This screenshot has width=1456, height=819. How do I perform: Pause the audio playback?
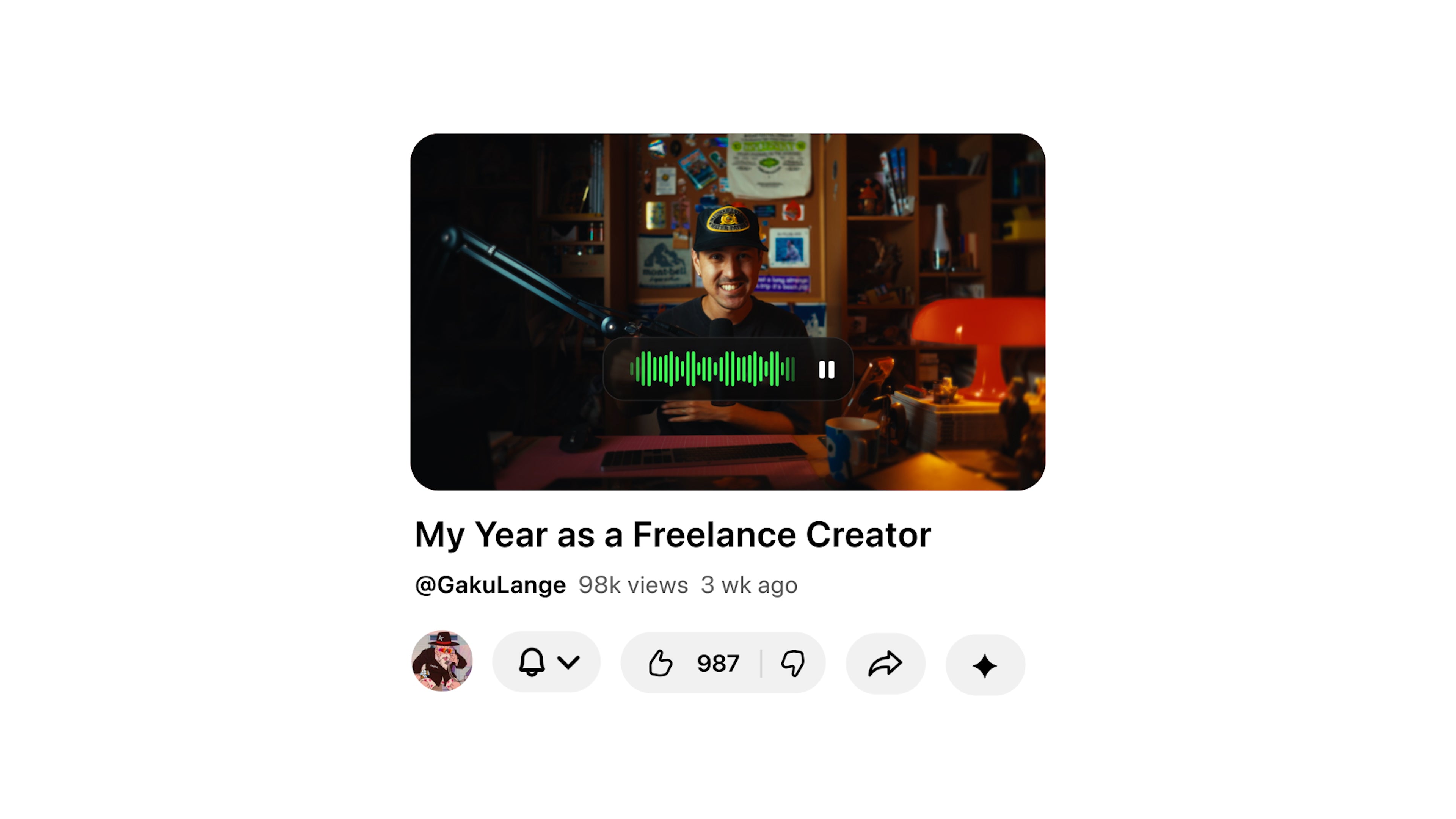[826, 370]
